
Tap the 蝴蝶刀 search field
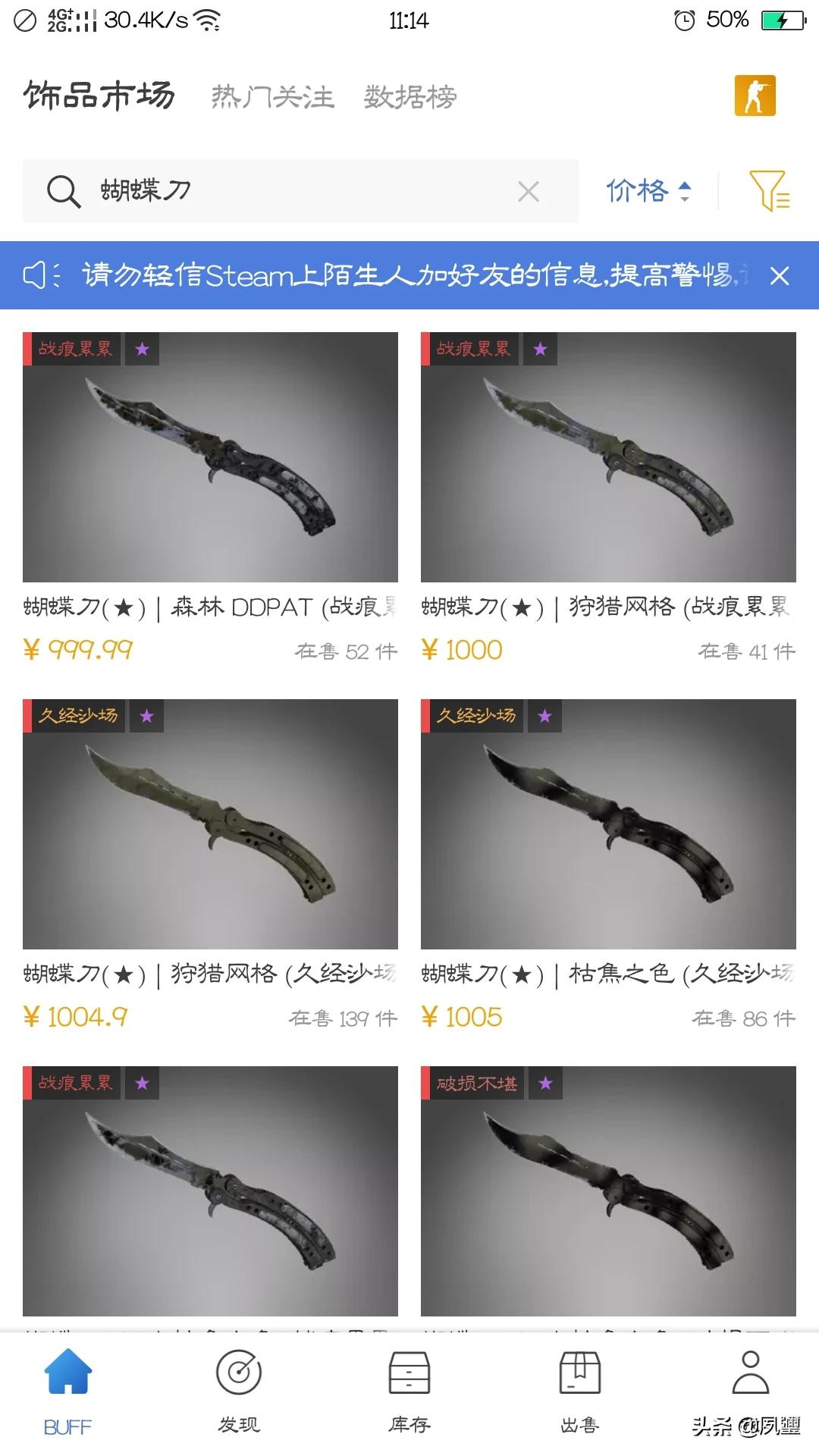[303, 191]
